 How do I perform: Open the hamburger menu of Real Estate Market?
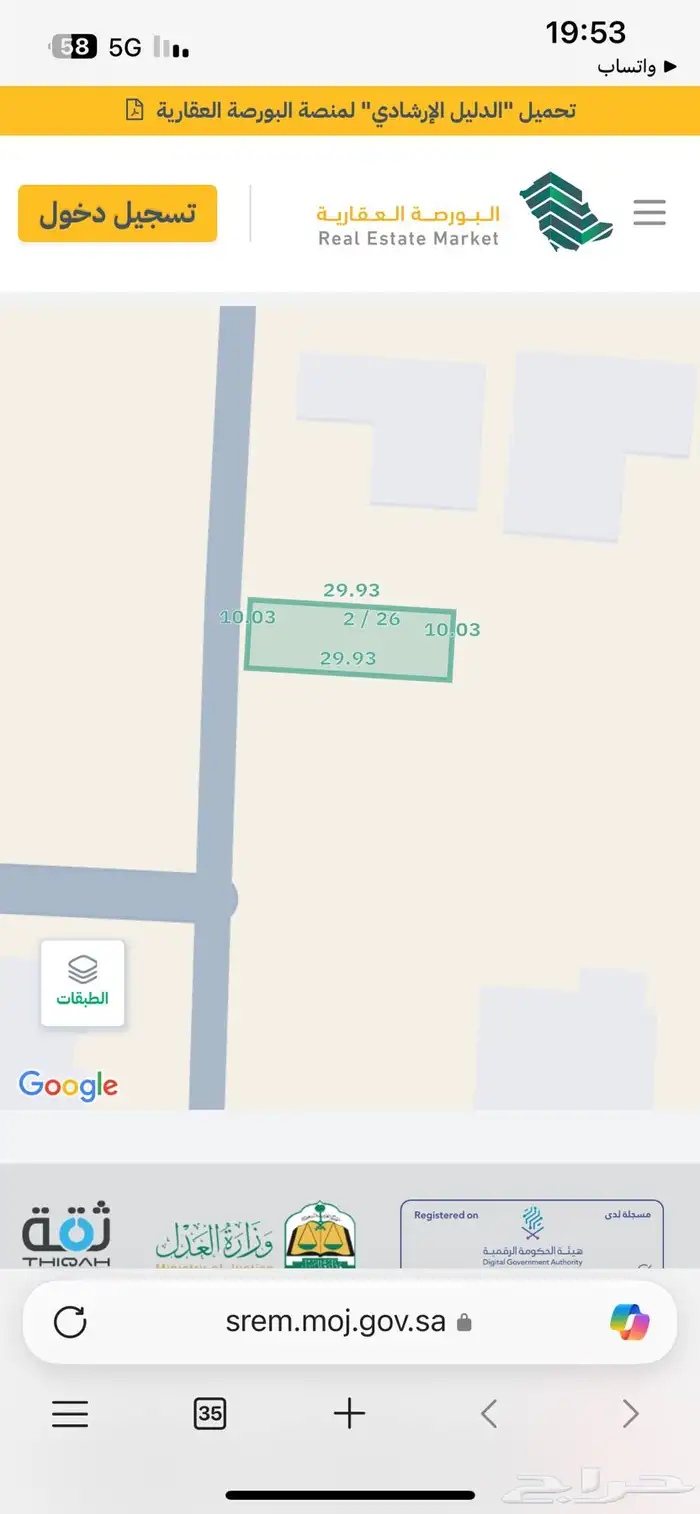[x=649, y=213]
